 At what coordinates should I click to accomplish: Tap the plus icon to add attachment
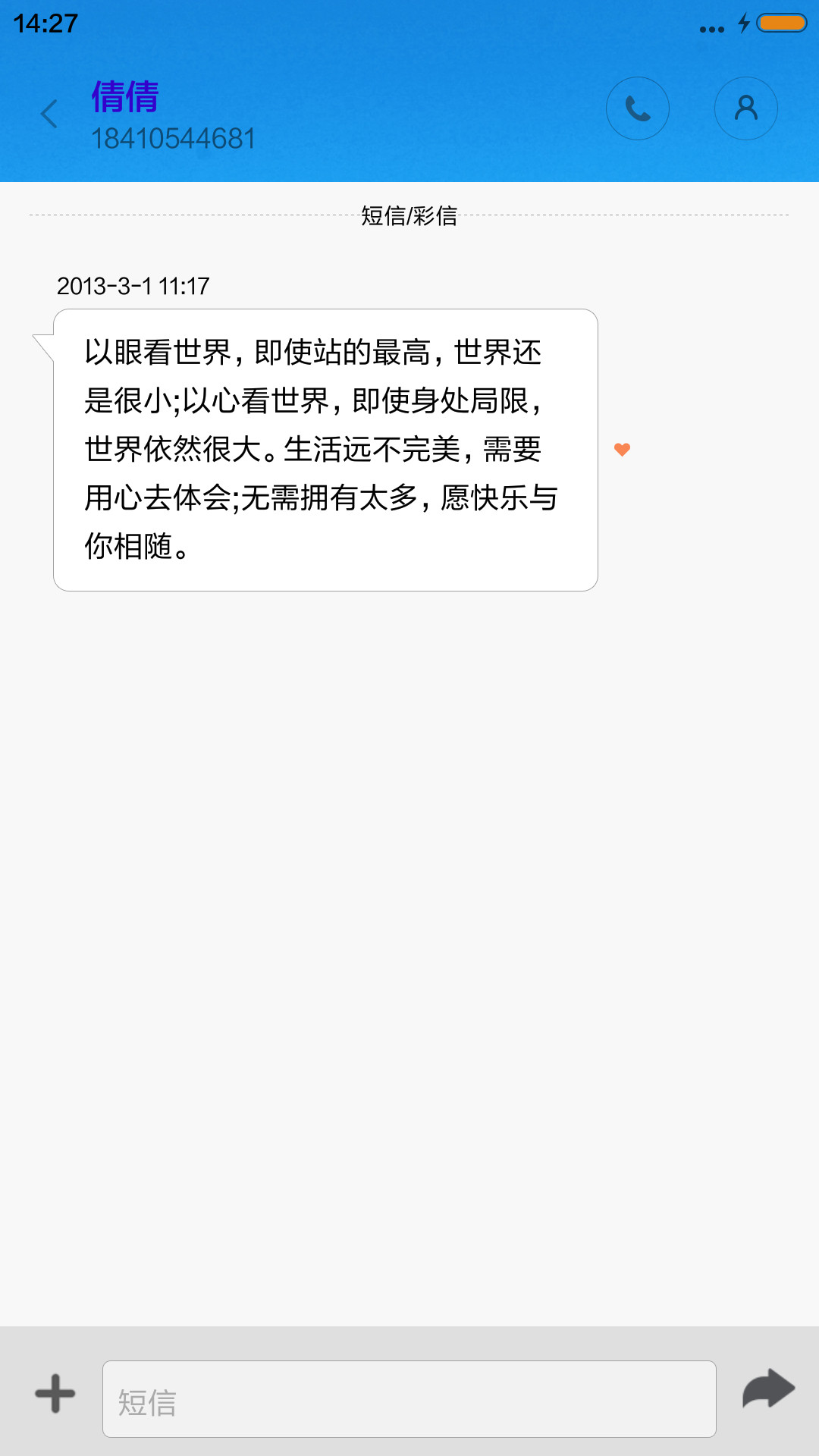[55, 1394]
